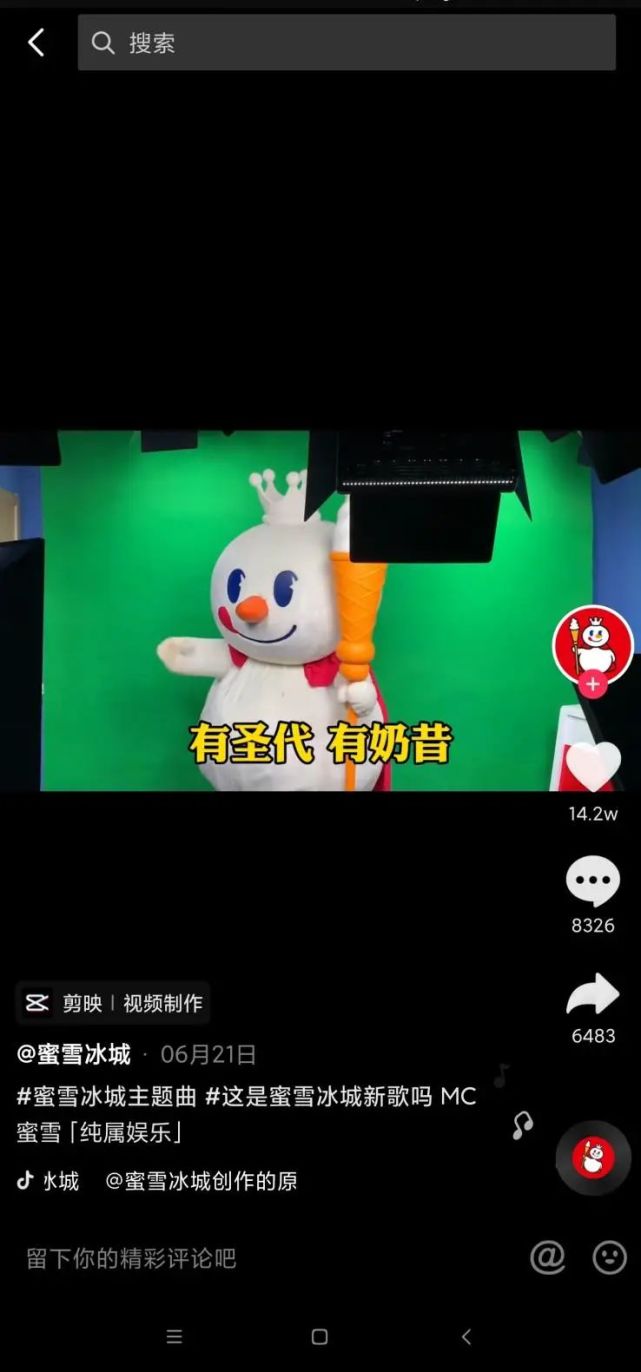Tap the system back arrow in nav bar
This screenshot has height=1372, width=641.
[x=466, y=1337]
